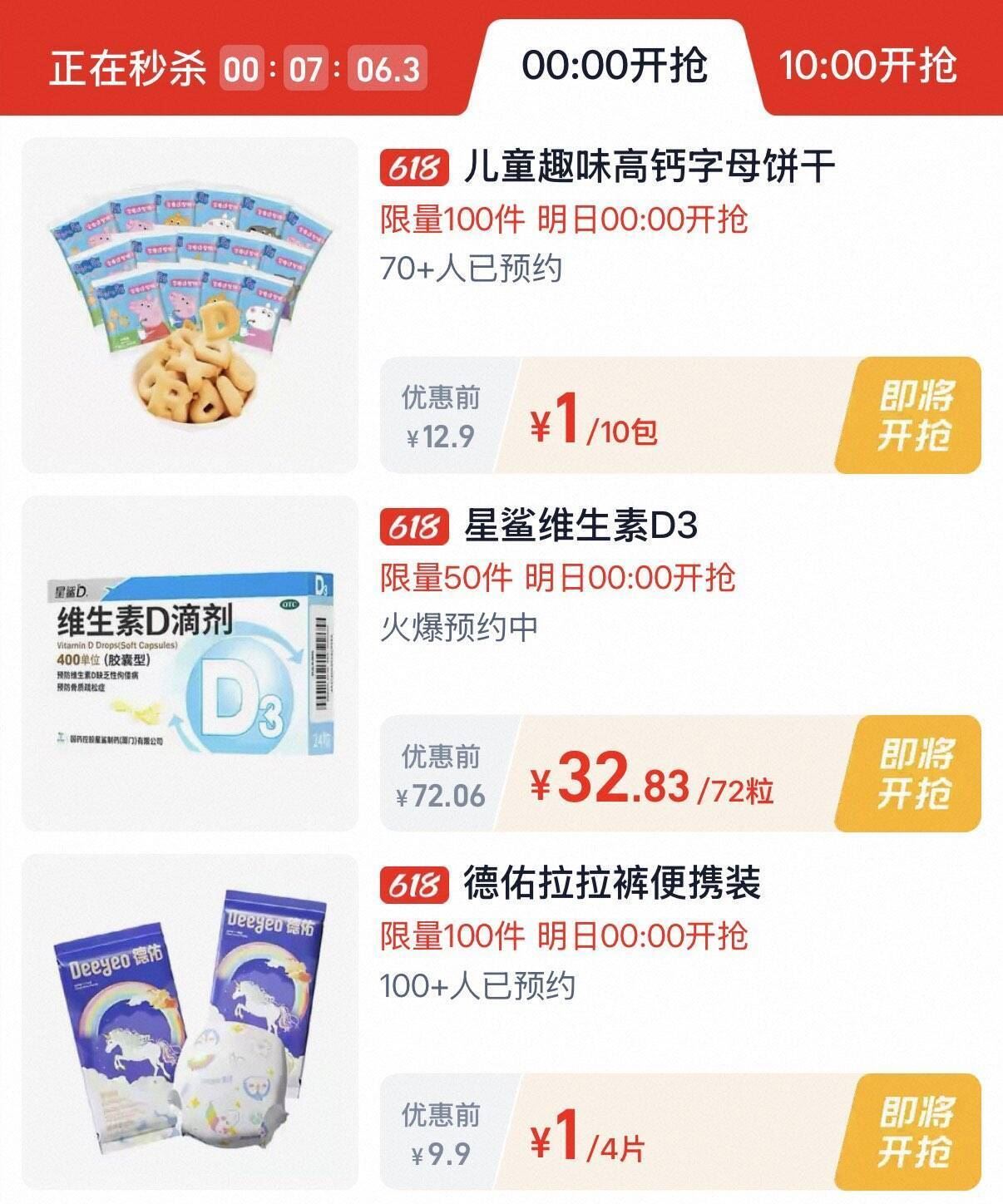Select the 00:00开抢 tab

point(615,65)
